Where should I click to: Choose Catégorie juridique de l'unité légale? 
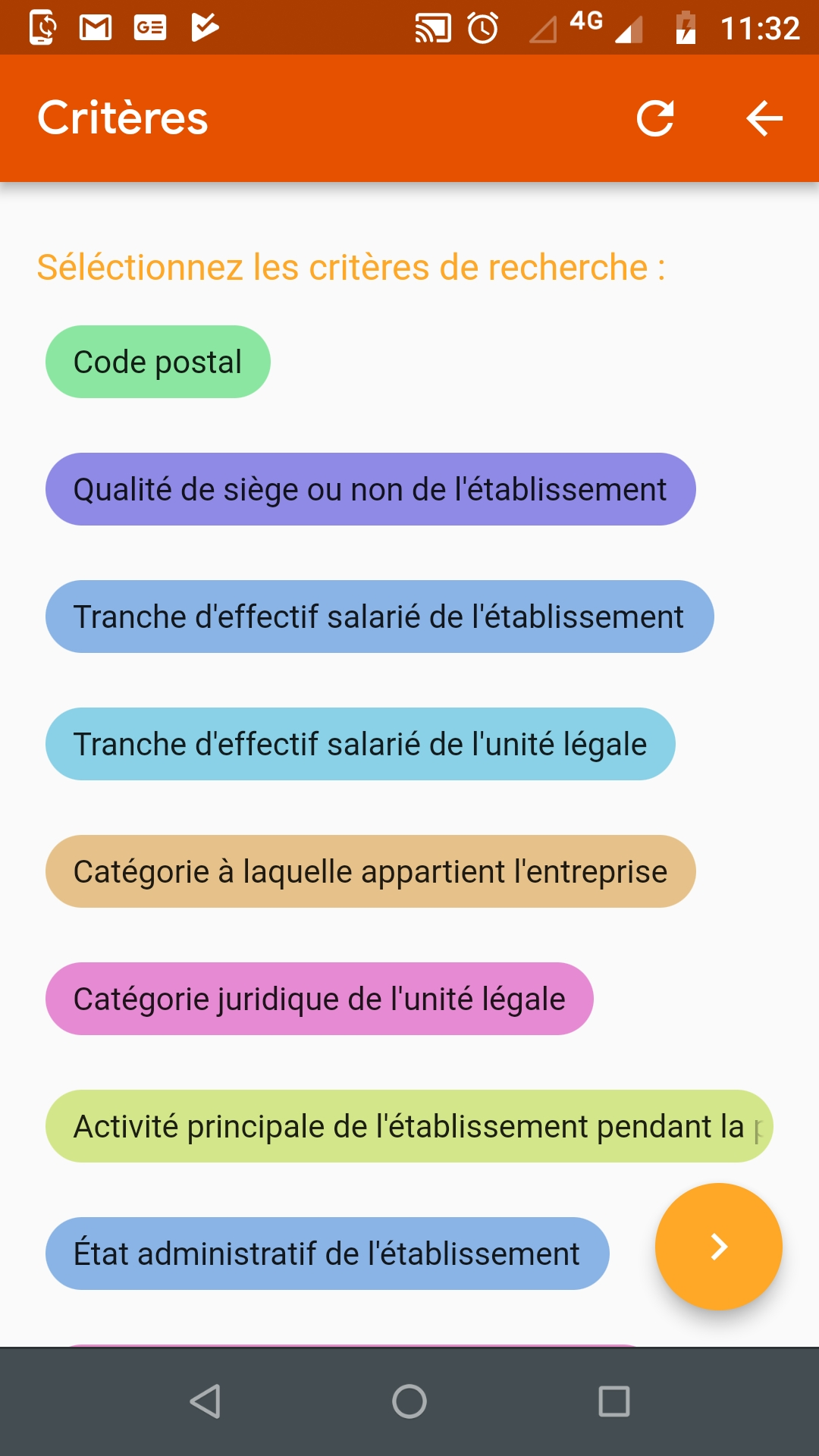tap(319, 999)
